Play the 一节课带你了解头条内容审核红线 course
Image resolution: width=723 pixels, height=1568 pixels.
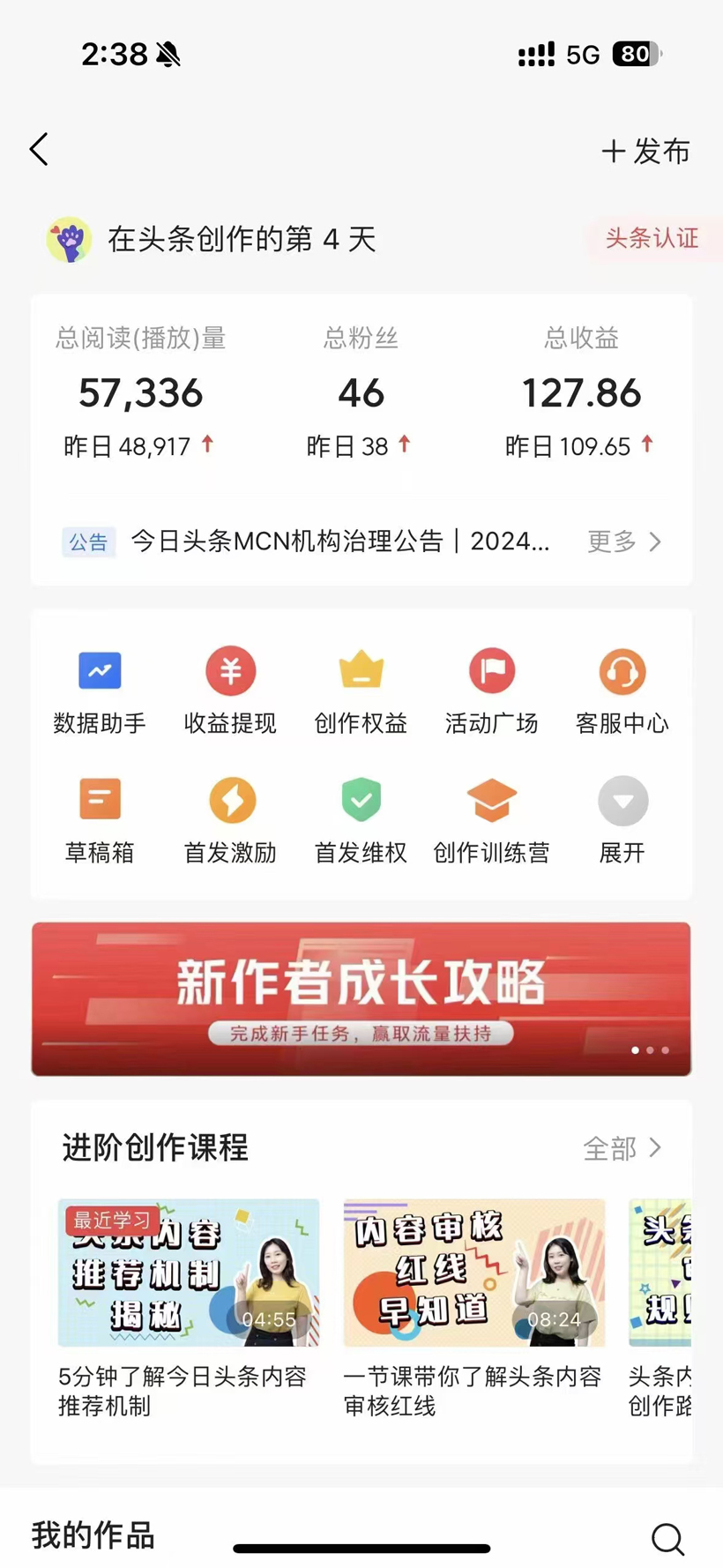pyautogui.click(x=473, y=1272)
